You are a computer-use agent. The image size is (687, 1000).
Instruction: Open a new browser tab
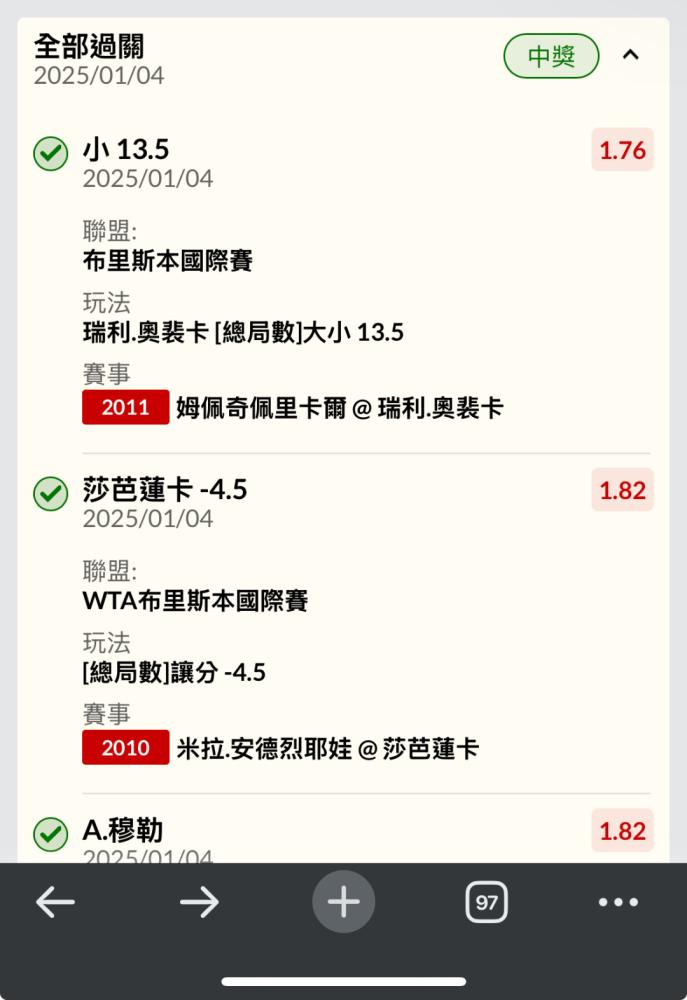[x=343, y=902]
